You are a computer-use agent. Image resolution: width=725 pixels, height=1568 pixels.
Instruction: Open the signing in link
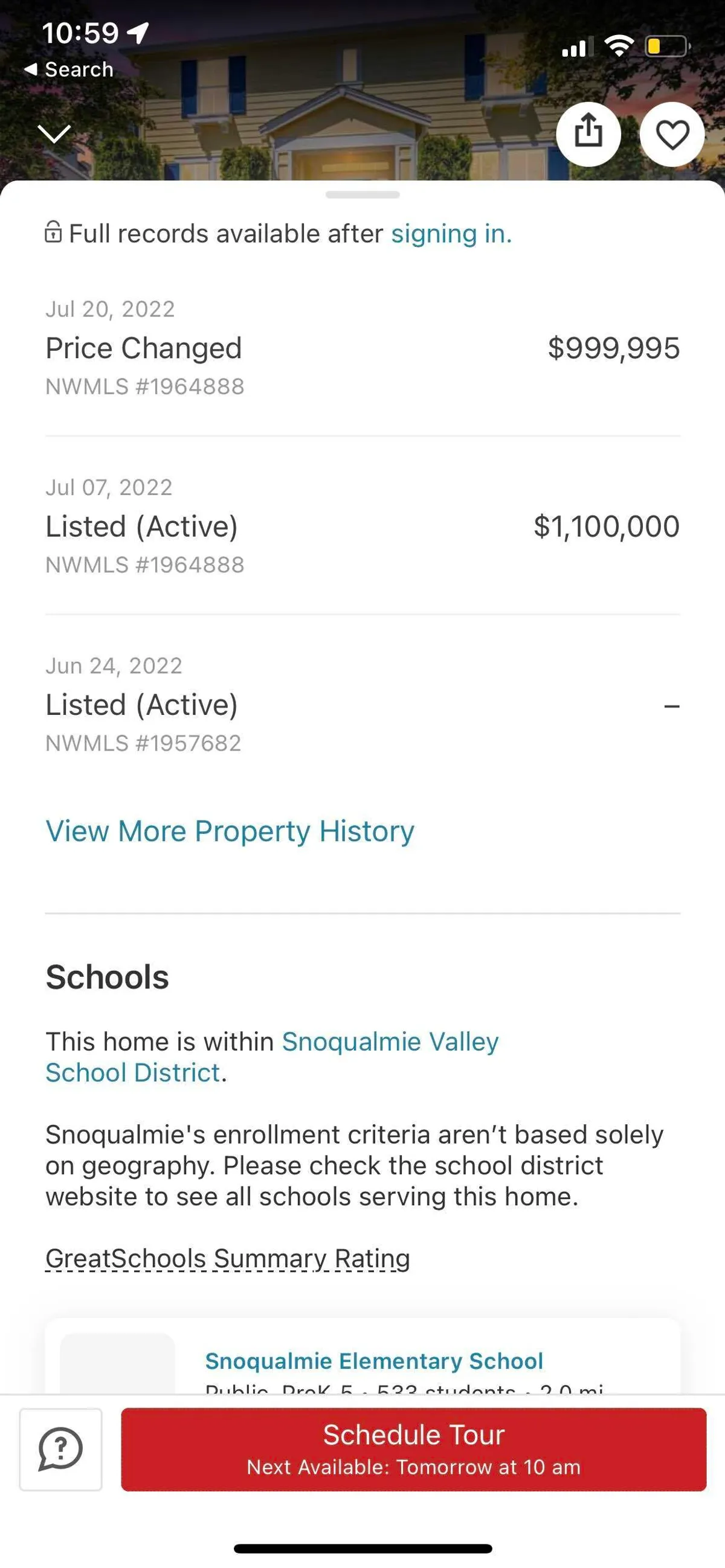point(451,234)
